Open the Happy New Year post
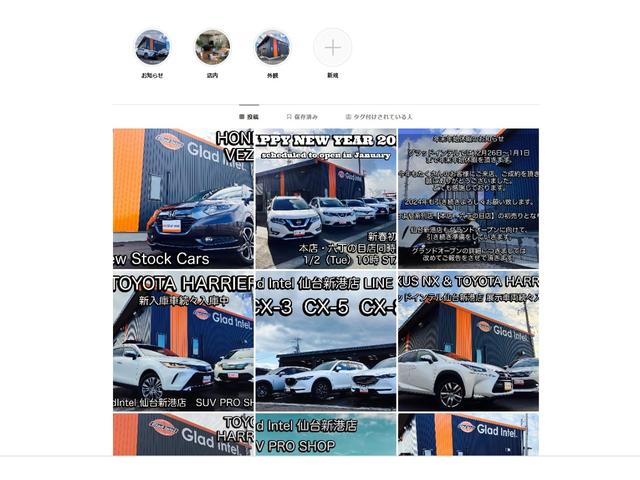The width and height of the screenshot is (640, 480). pyautogui.click(x=326, y=198)
